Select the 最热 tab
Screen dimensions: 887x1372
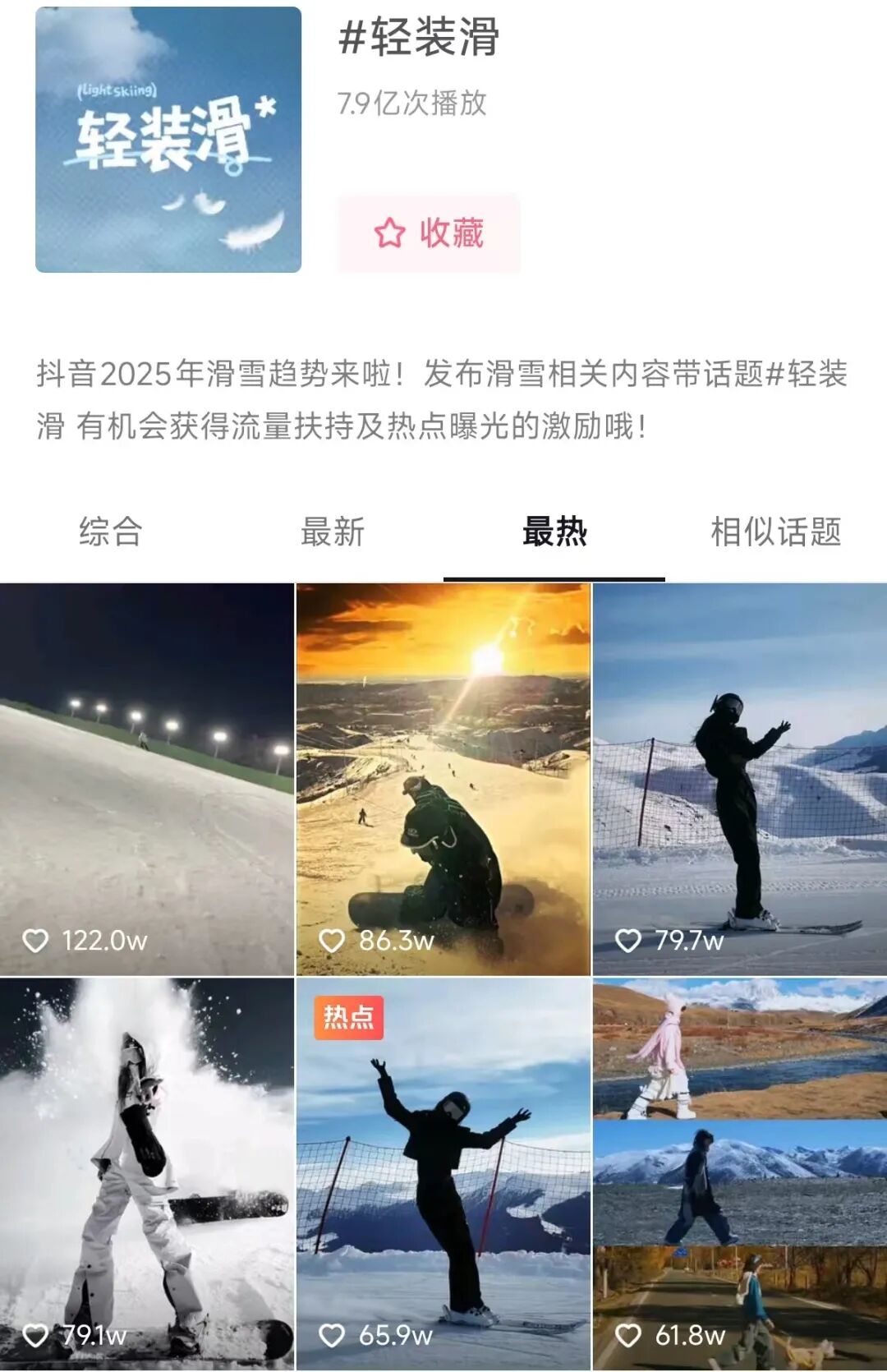tap(554, 532)
